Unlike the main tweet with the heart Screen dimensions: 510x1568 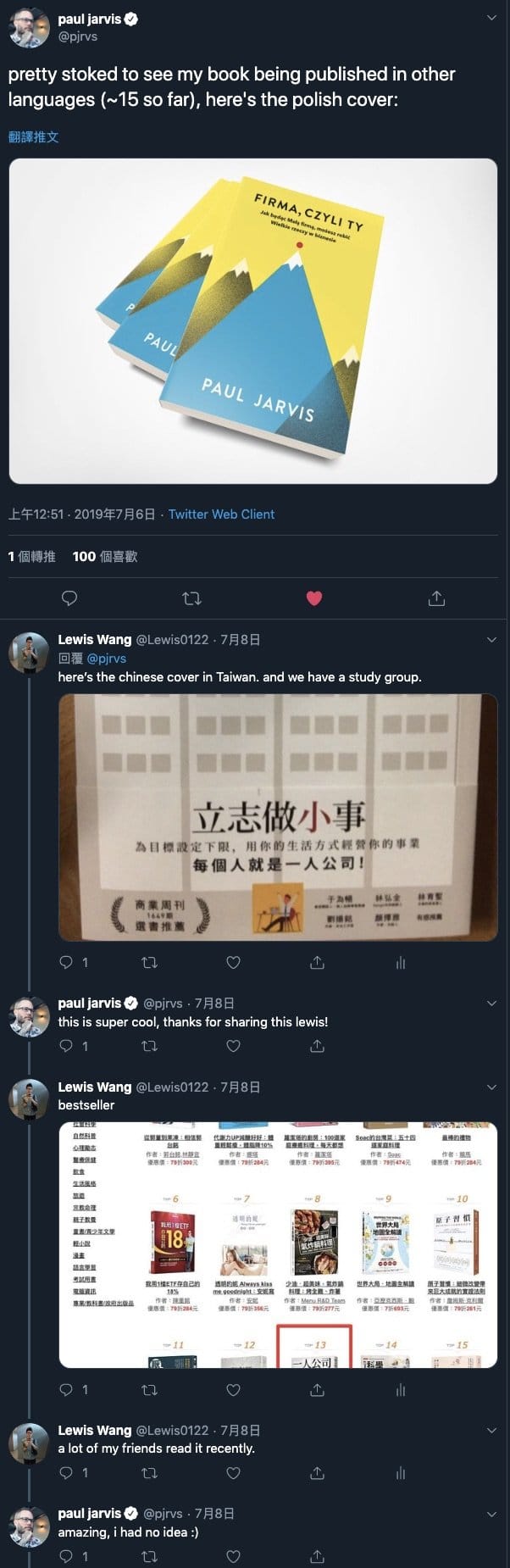pyautogui.click(x=314, y=598)
